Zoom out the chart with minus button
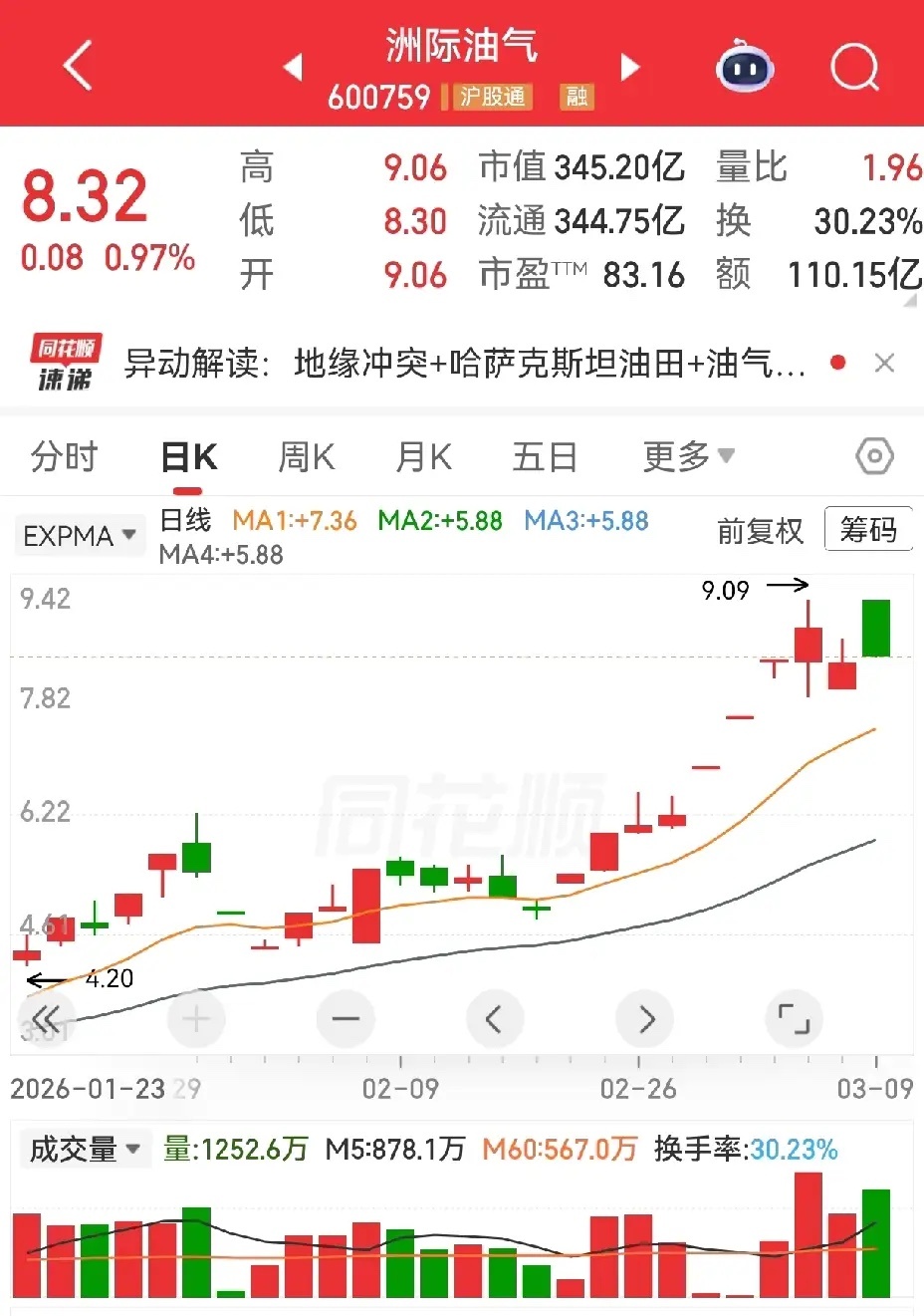The width and height of the screenshot is (924, 1316). (x=346, y=1019)
